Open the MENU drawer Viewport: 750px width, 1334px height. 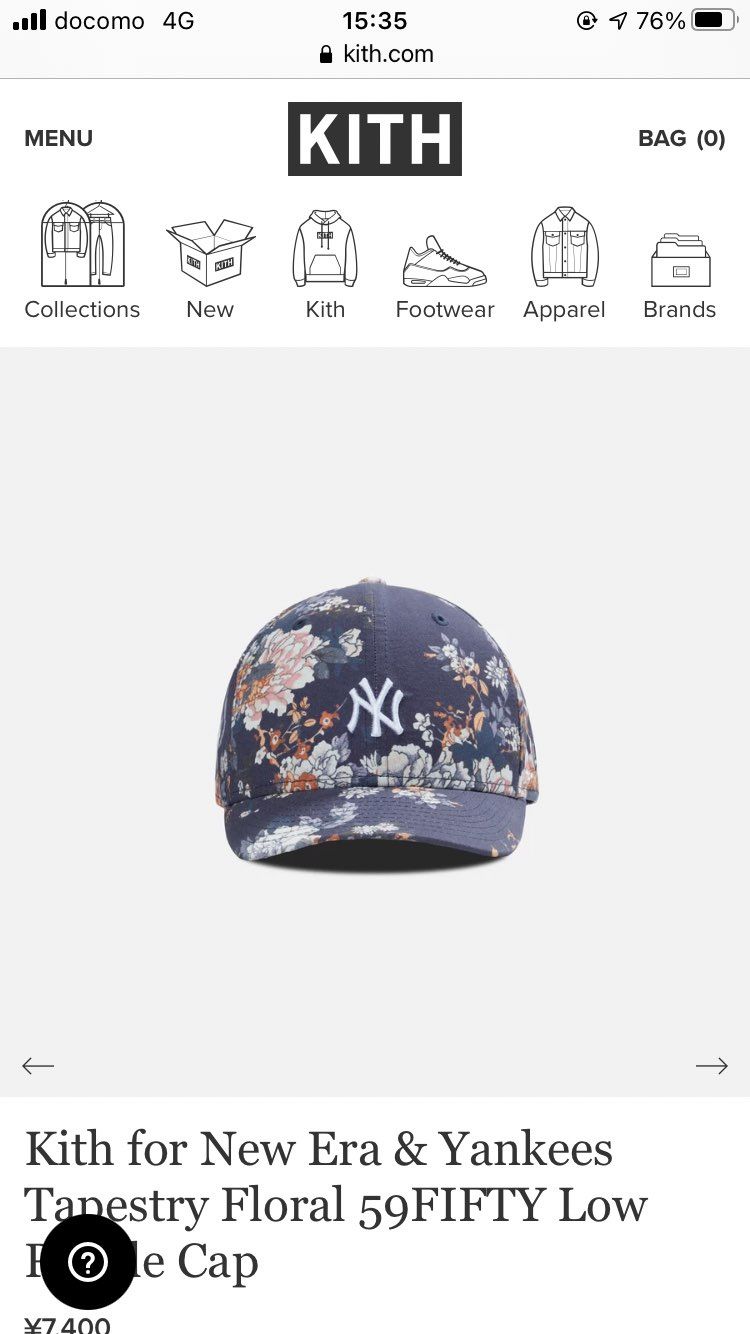pyautogui.click(x=58, y=138)
